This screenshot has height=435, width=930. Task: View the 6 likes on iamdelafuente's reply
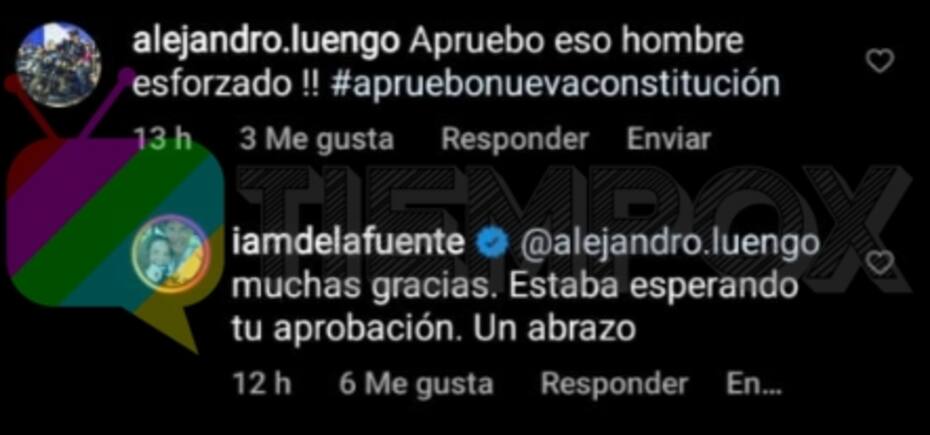point(416,383)
